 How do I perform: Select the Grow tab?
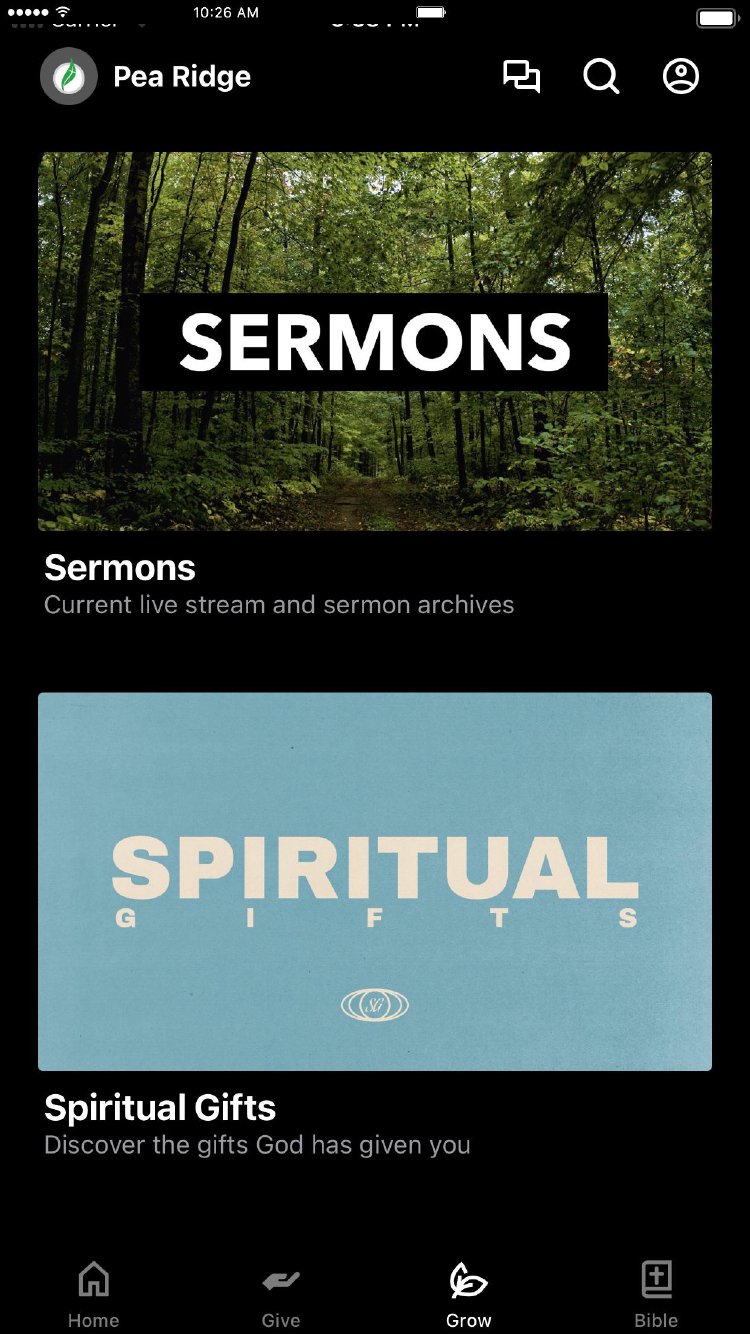pos(469,1294)
